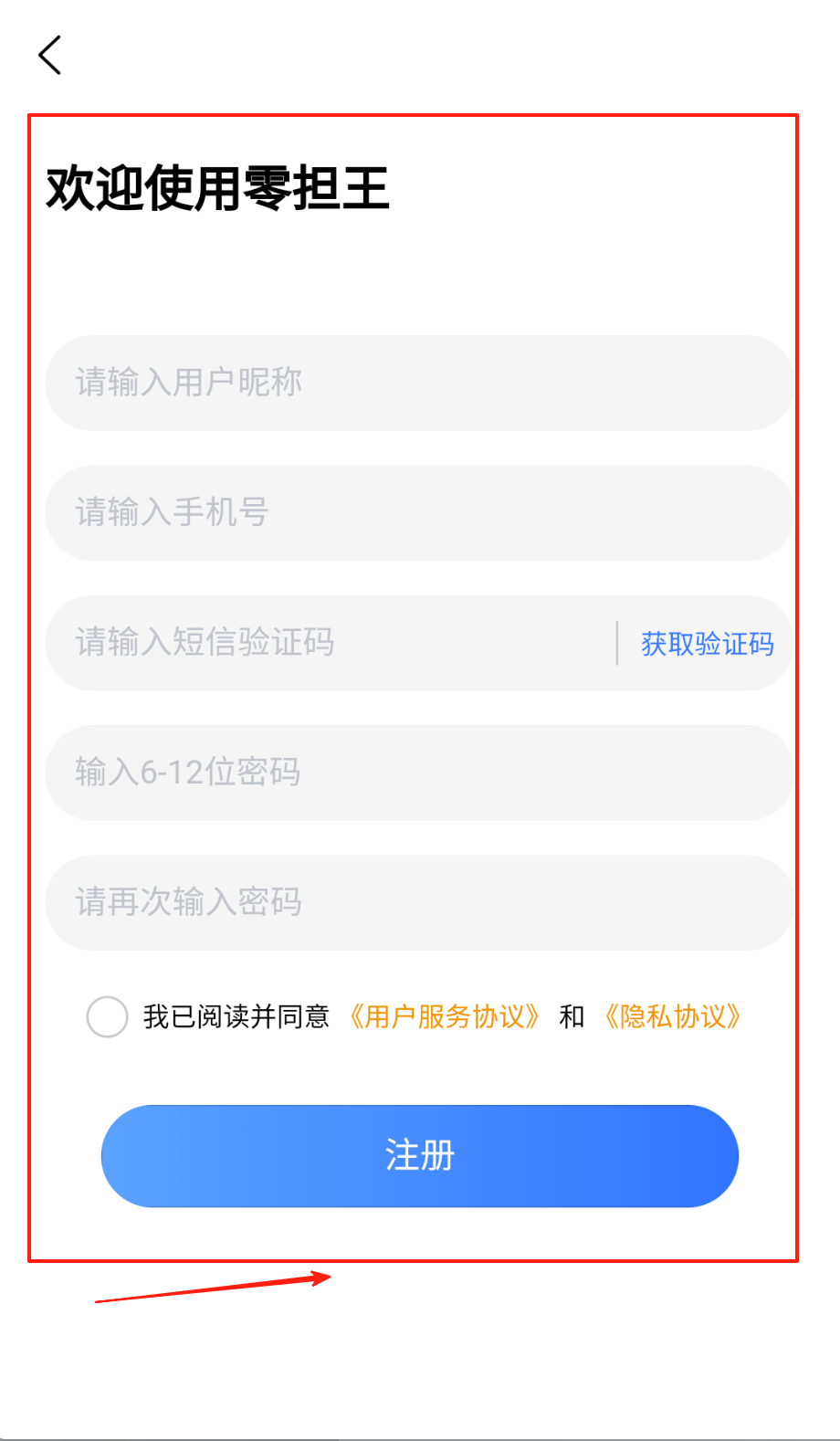Go back using the top-left arrow

coord(50,56)
